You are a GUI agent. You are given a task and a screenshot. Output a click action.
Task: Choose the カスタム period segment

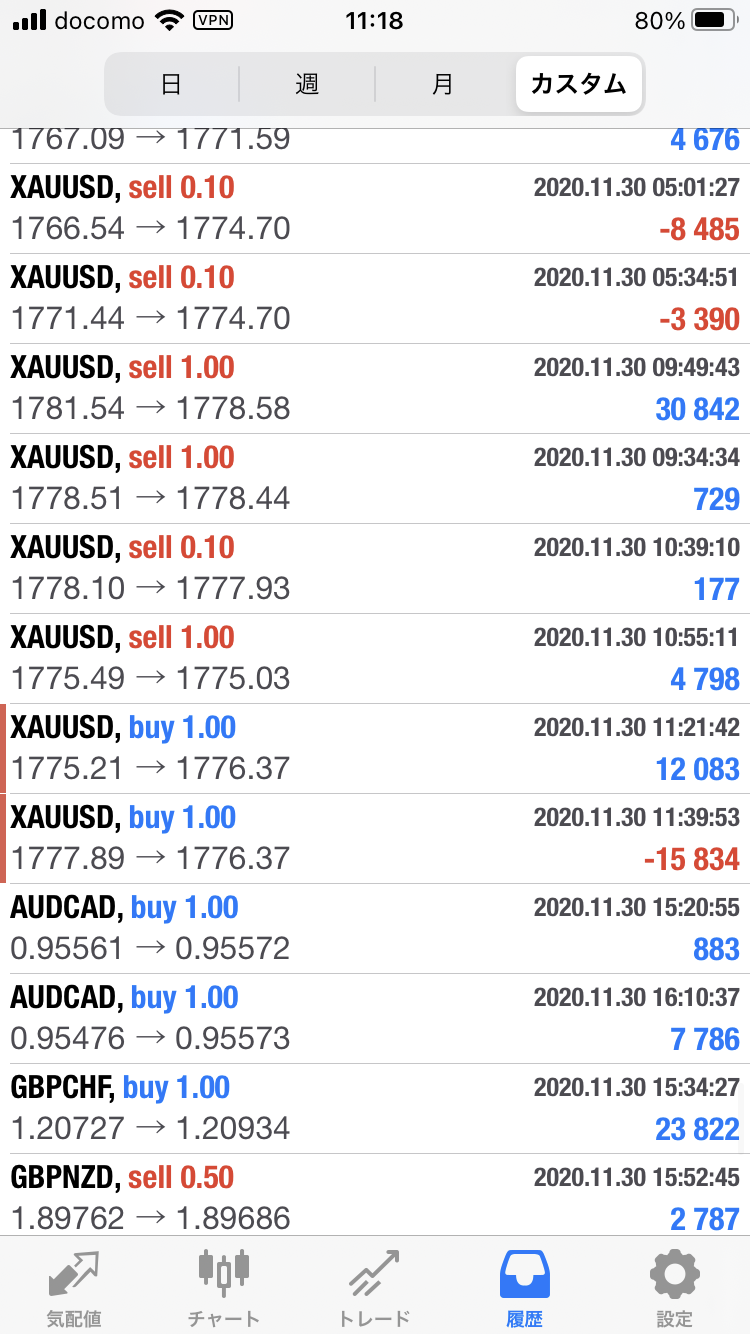[579, 84]
